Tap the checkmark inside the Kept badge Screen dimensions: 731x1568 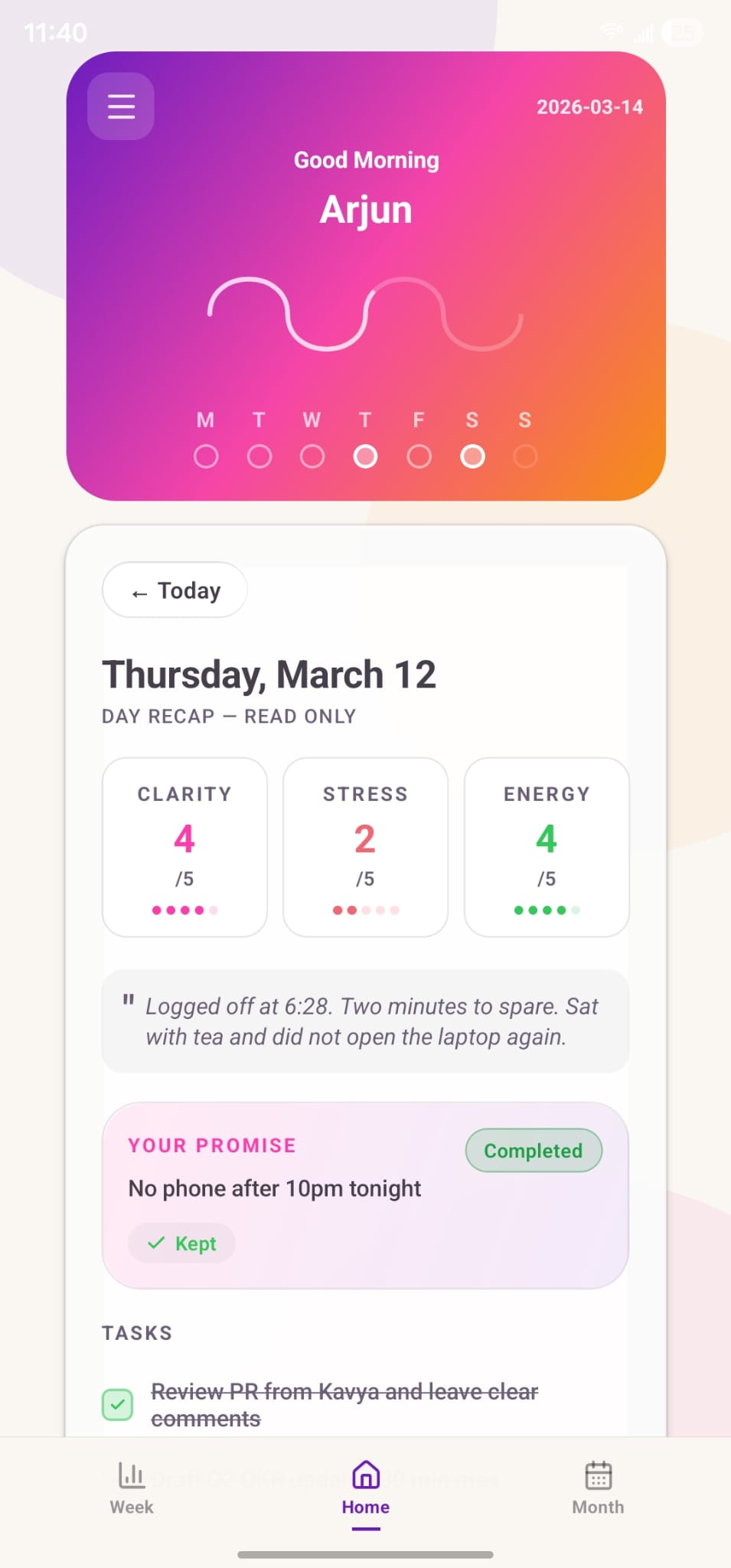[x=158, y=1243]
